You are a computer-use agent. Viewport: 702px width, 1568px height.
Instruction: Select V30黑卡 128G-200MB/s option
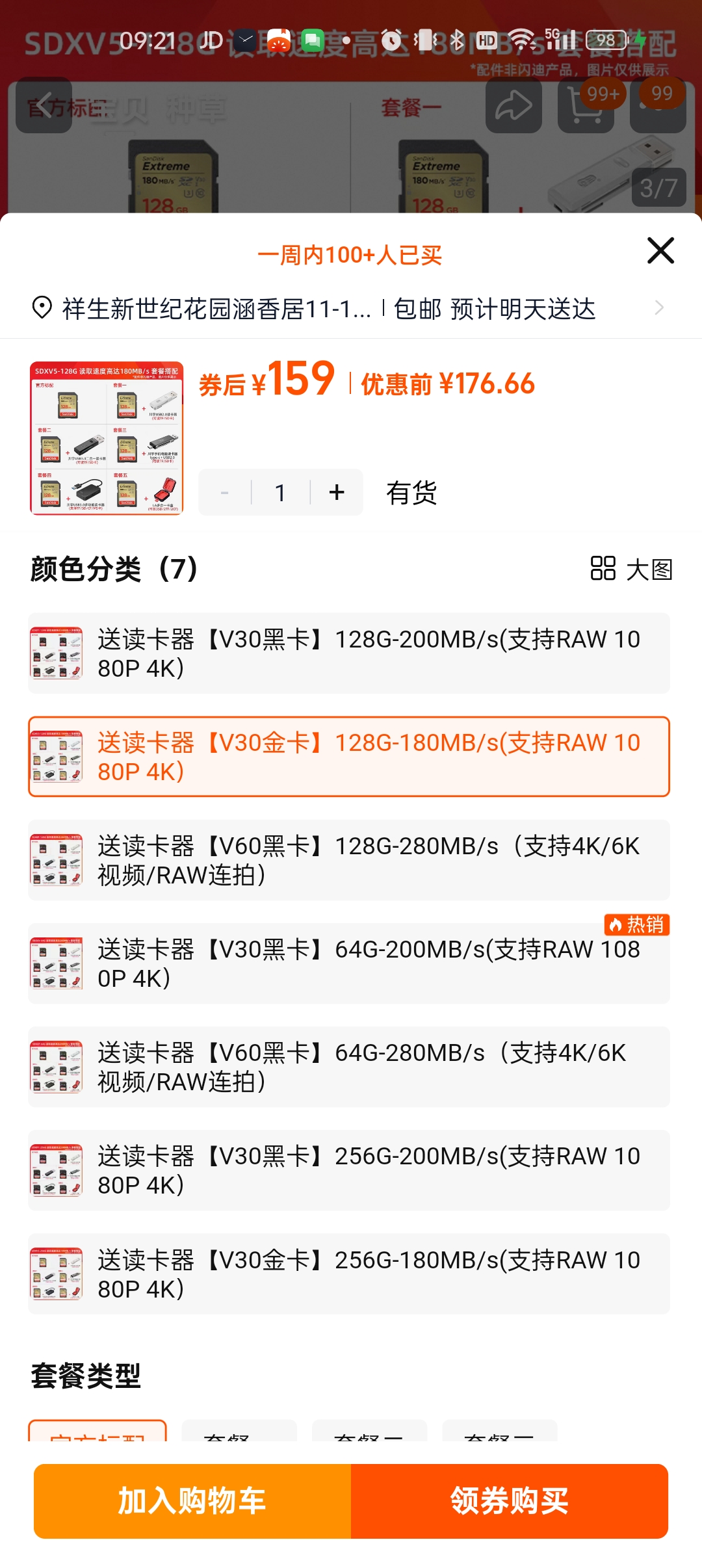pos(349,653)
